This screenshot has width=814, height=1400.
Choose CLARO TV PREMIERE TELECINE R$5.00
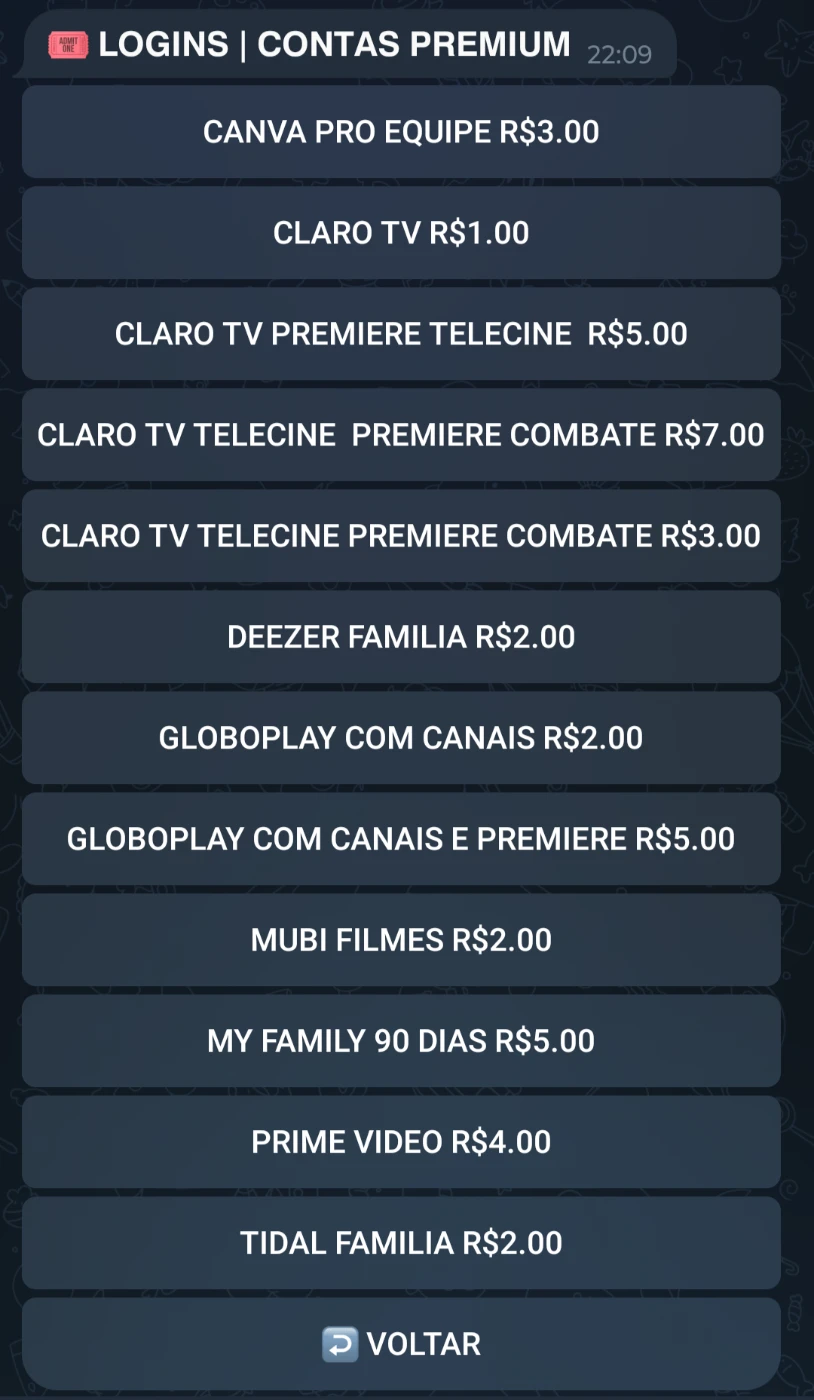tap(400, 333)
